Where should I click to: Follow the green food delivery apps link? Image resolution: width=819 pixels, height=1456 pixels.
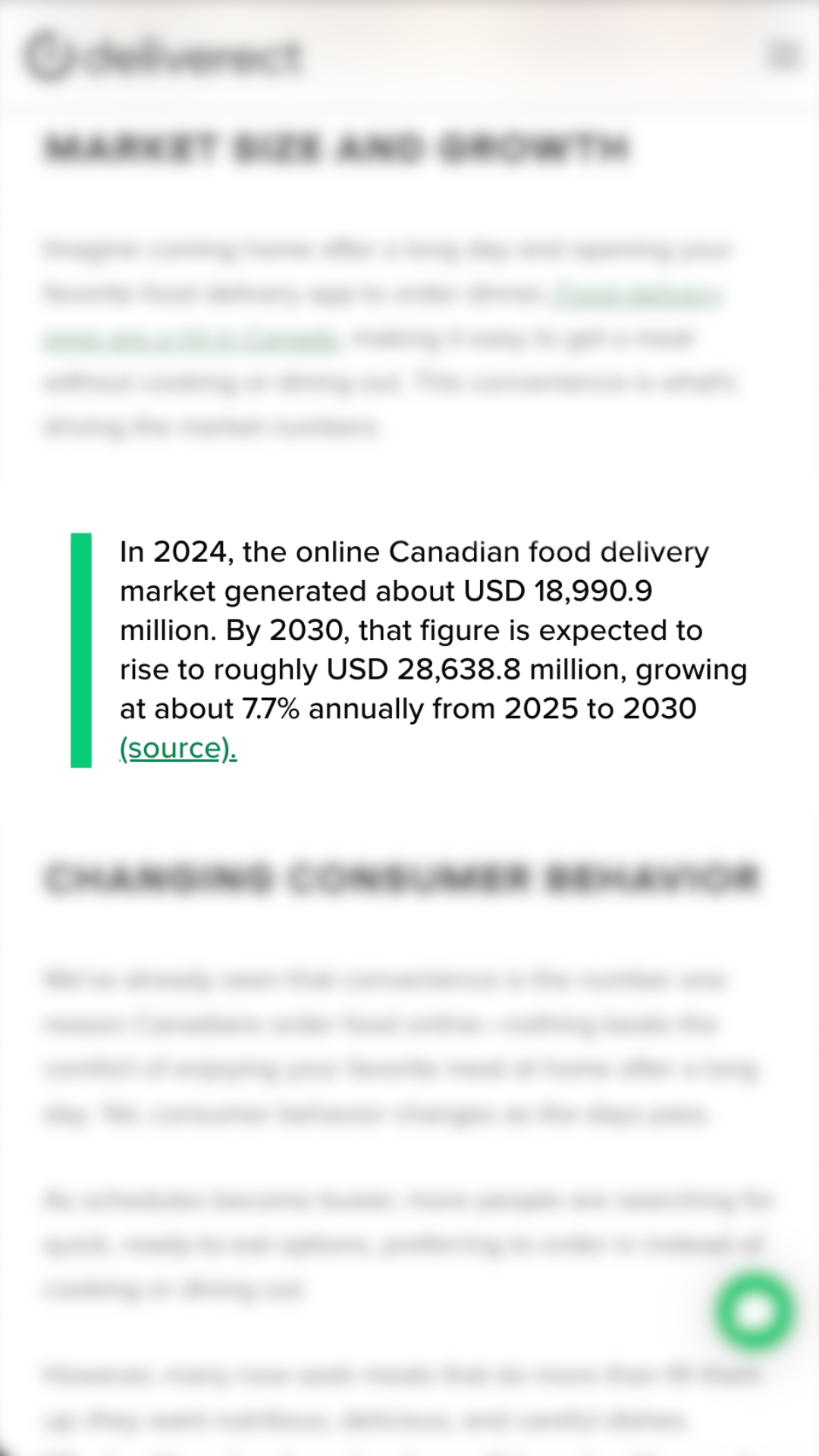coord(637,294)
